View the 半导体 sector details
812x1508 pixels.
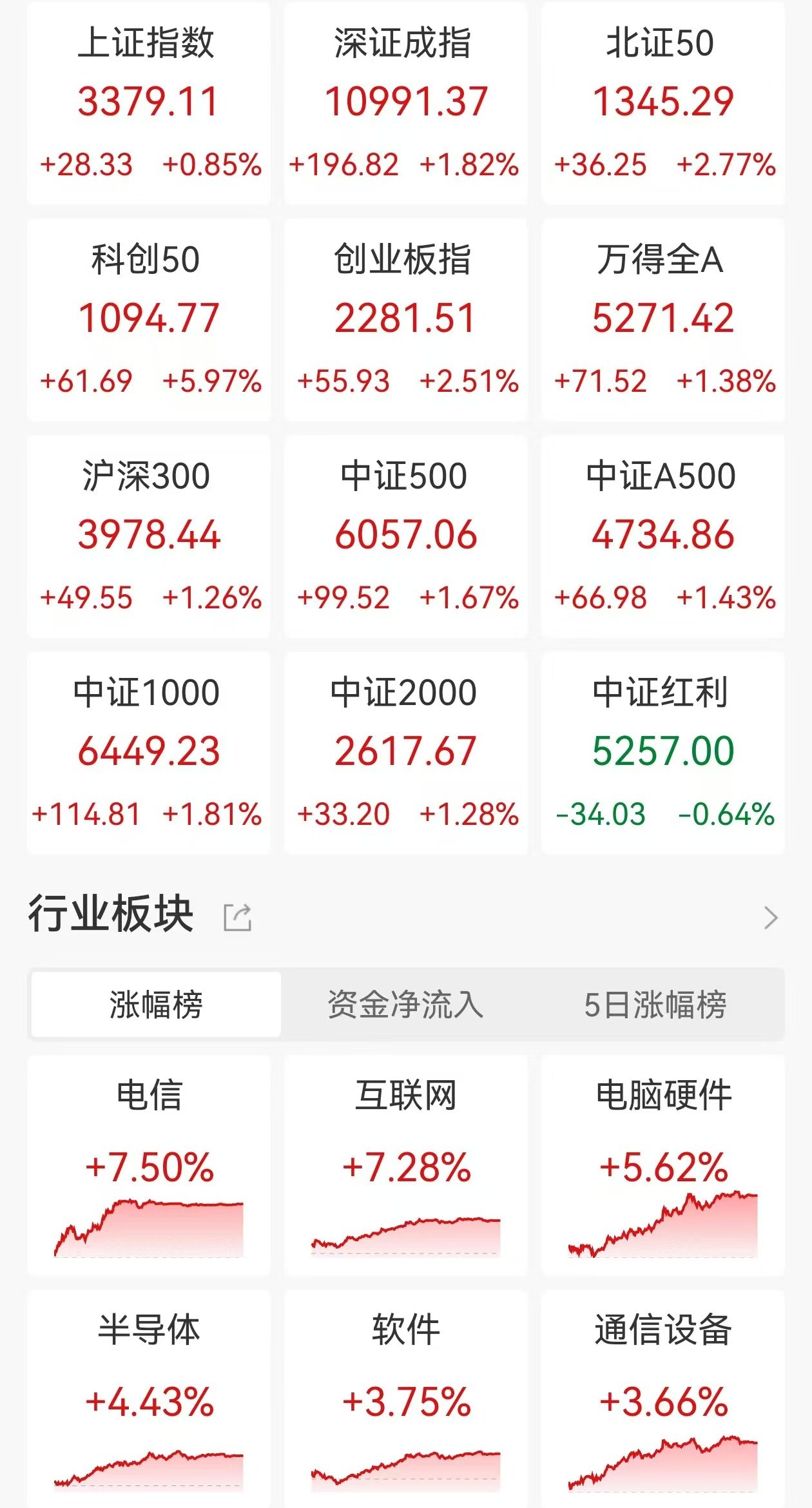(x=149, y=1400)
